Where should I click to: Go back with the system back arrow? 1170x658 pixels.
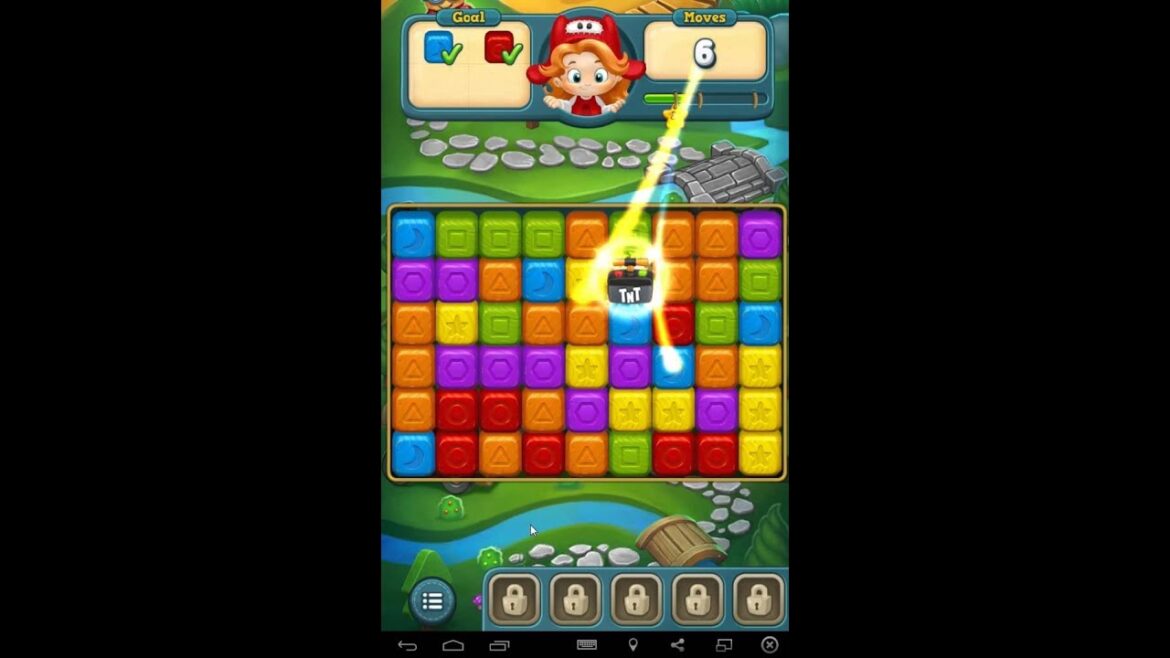[407, 645]
